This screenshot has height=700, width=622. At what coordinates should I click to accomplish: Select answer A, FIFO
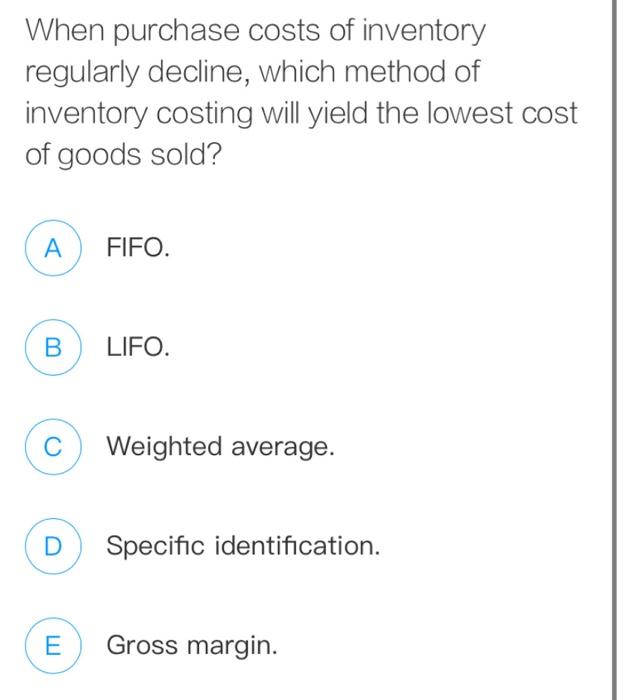(52, 248)
